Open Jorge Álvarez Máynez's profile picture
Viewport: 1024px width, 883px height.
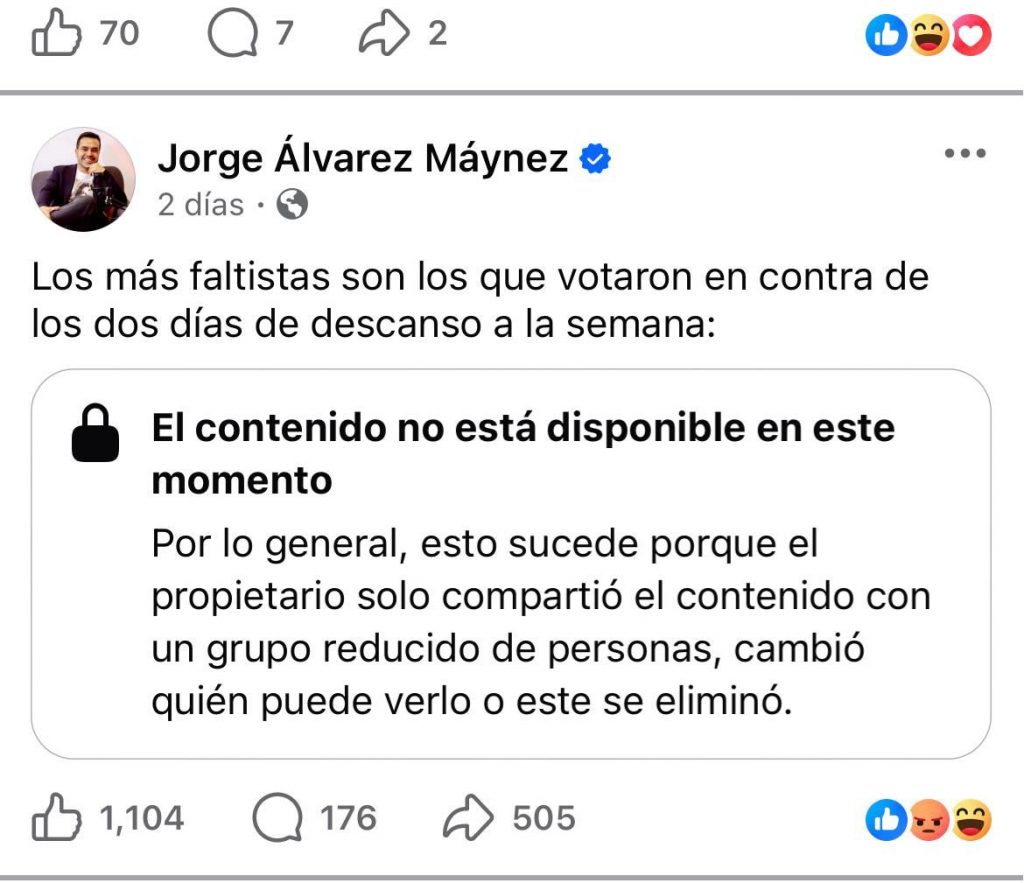[84, 180]
